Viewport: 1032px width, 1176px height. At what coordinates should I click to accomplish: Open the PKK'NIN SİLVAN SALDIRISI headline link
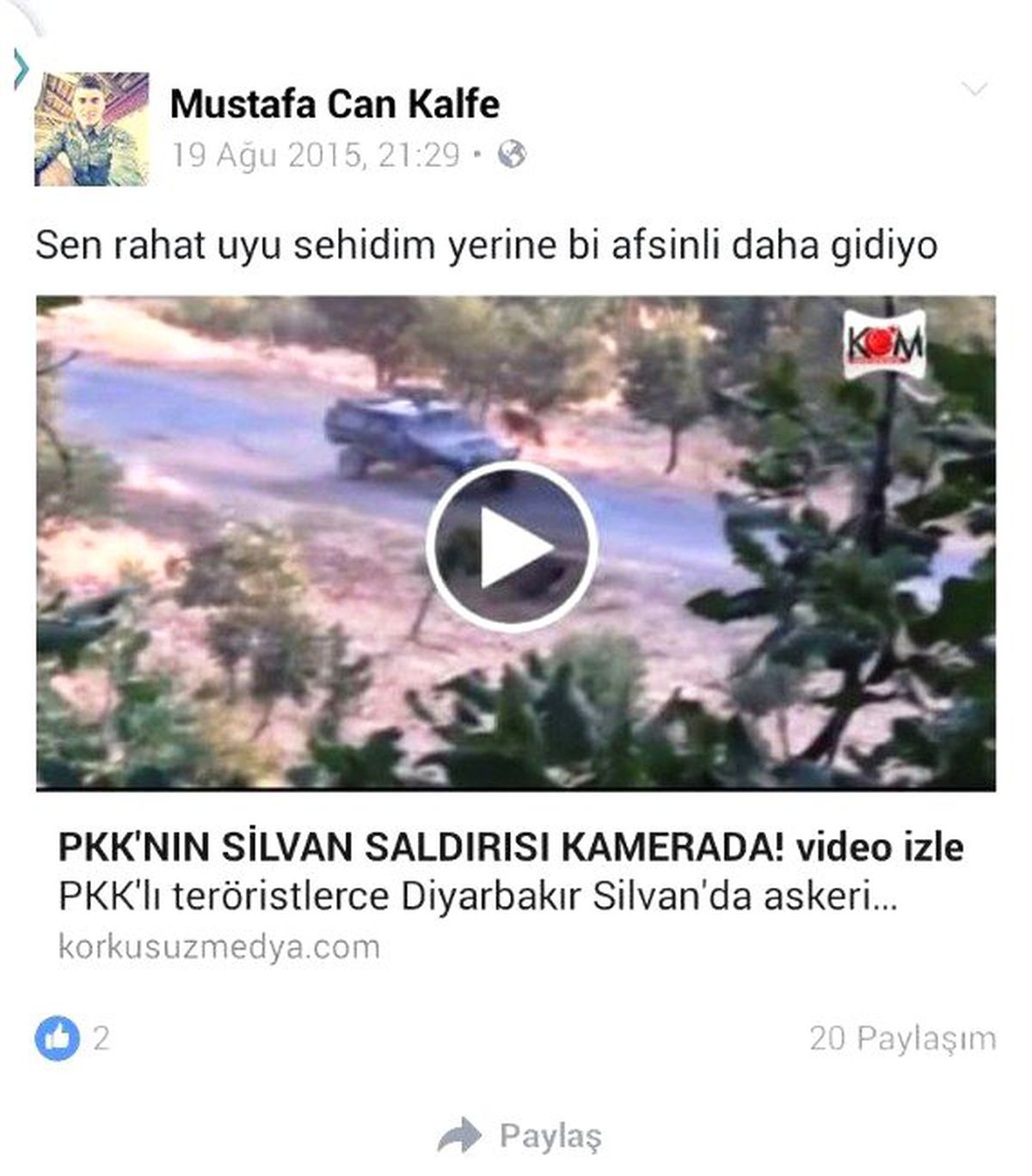(511, 848)
